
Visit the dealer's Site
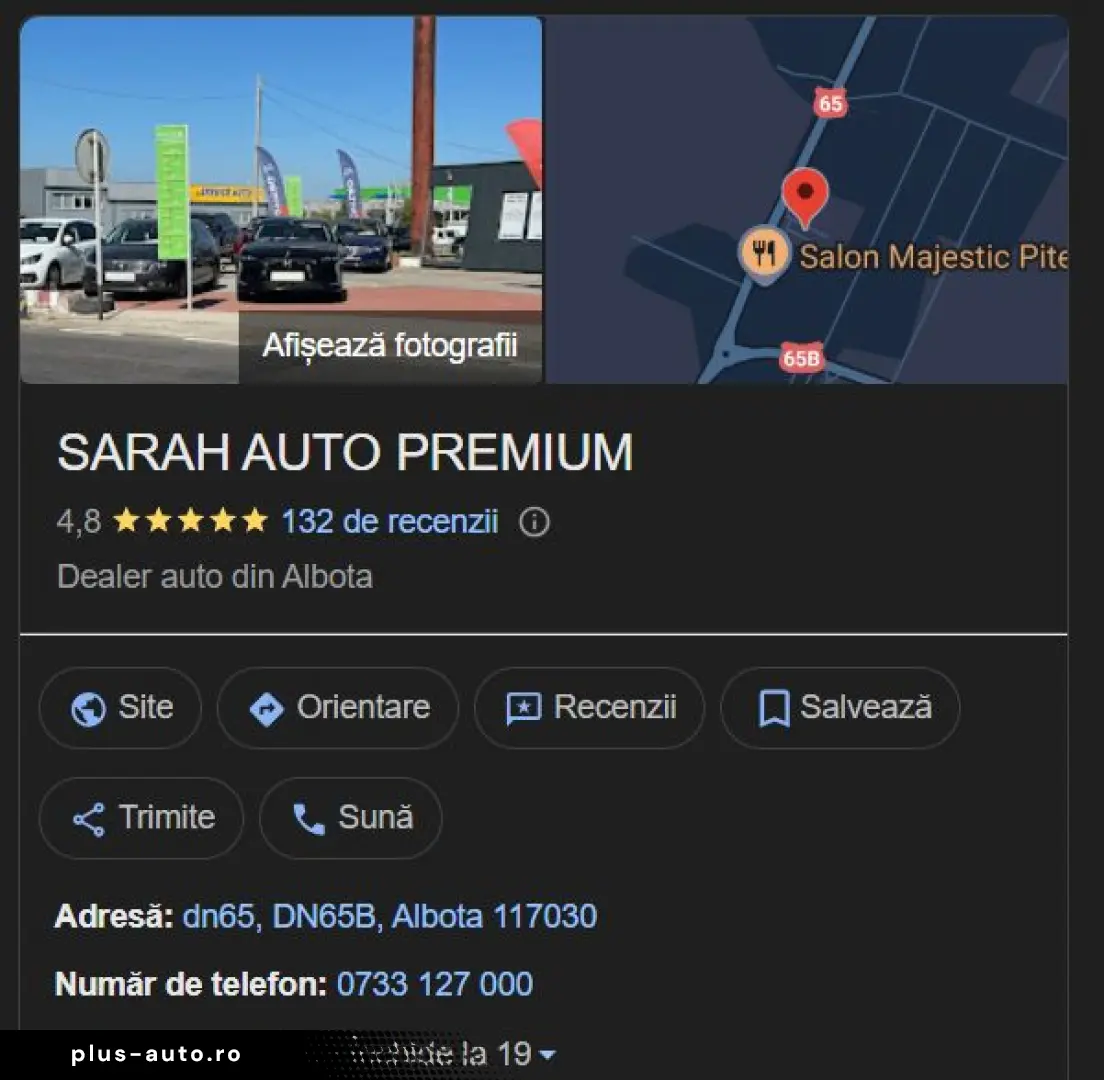[x=120, y=708]
